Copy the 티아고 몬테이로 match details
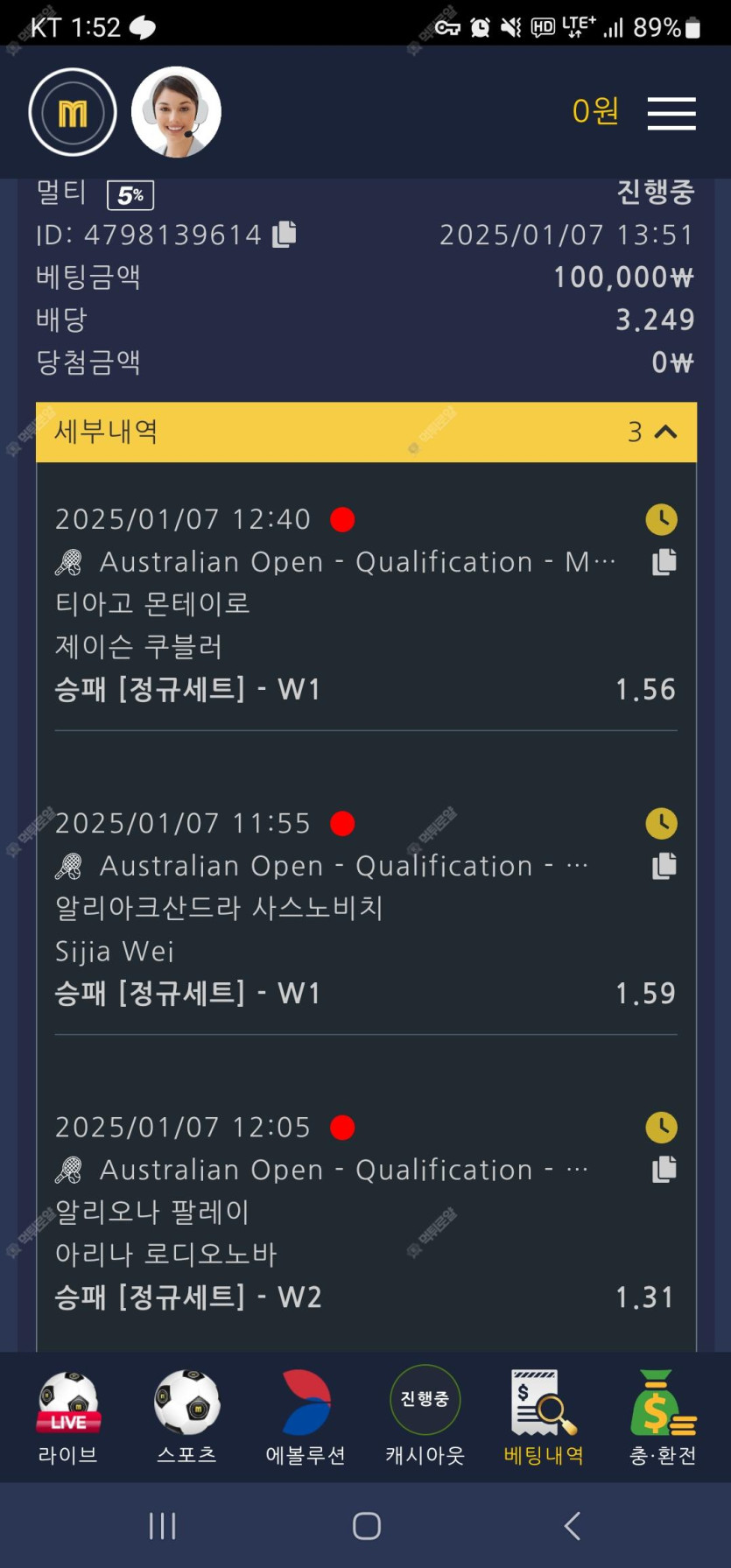The width and height of the screenshot is (731, 1568). pos(664,561)
